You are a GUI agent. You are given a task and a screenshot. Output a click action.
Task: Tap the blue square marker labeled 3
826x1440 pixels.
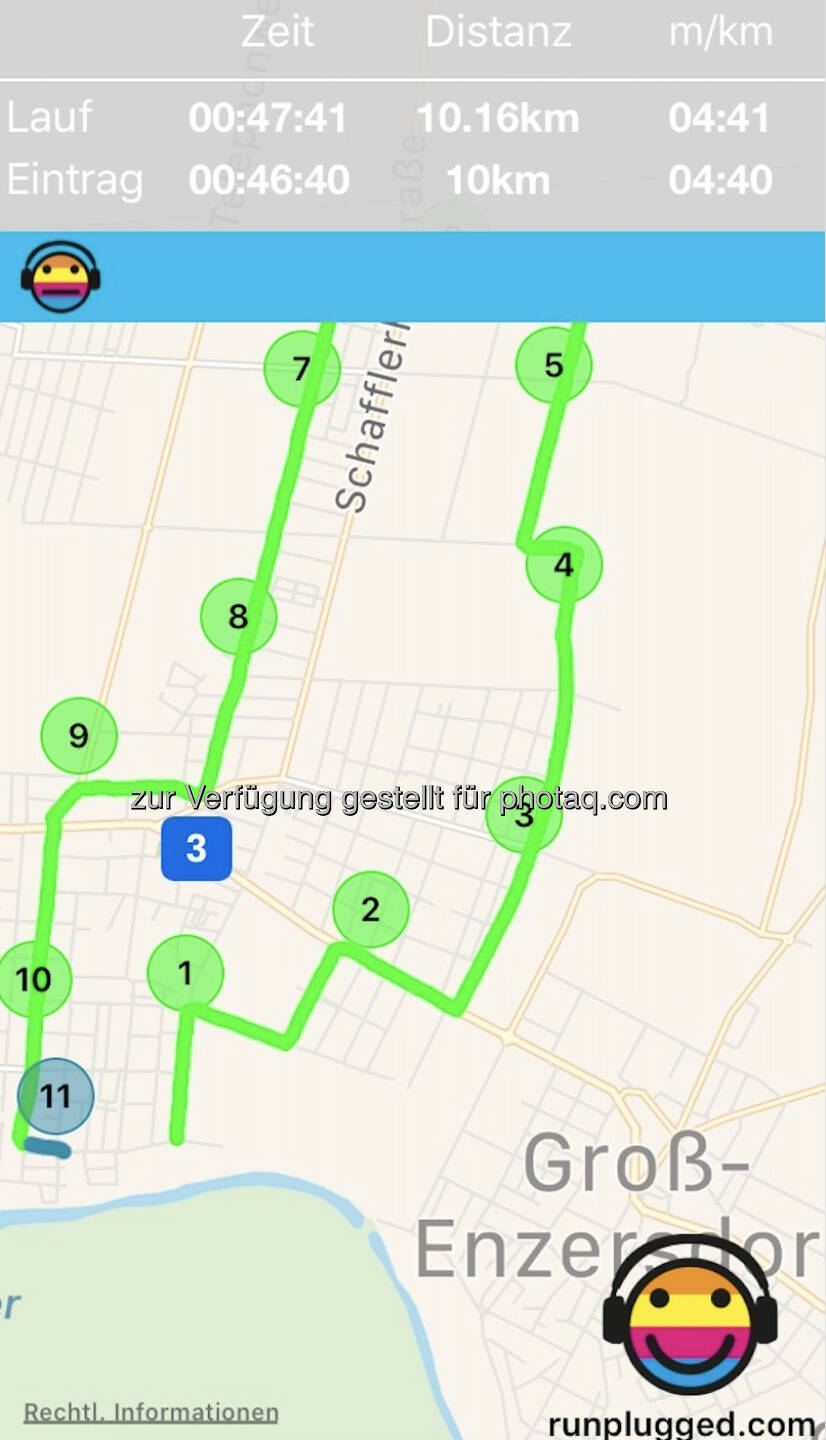197,849
